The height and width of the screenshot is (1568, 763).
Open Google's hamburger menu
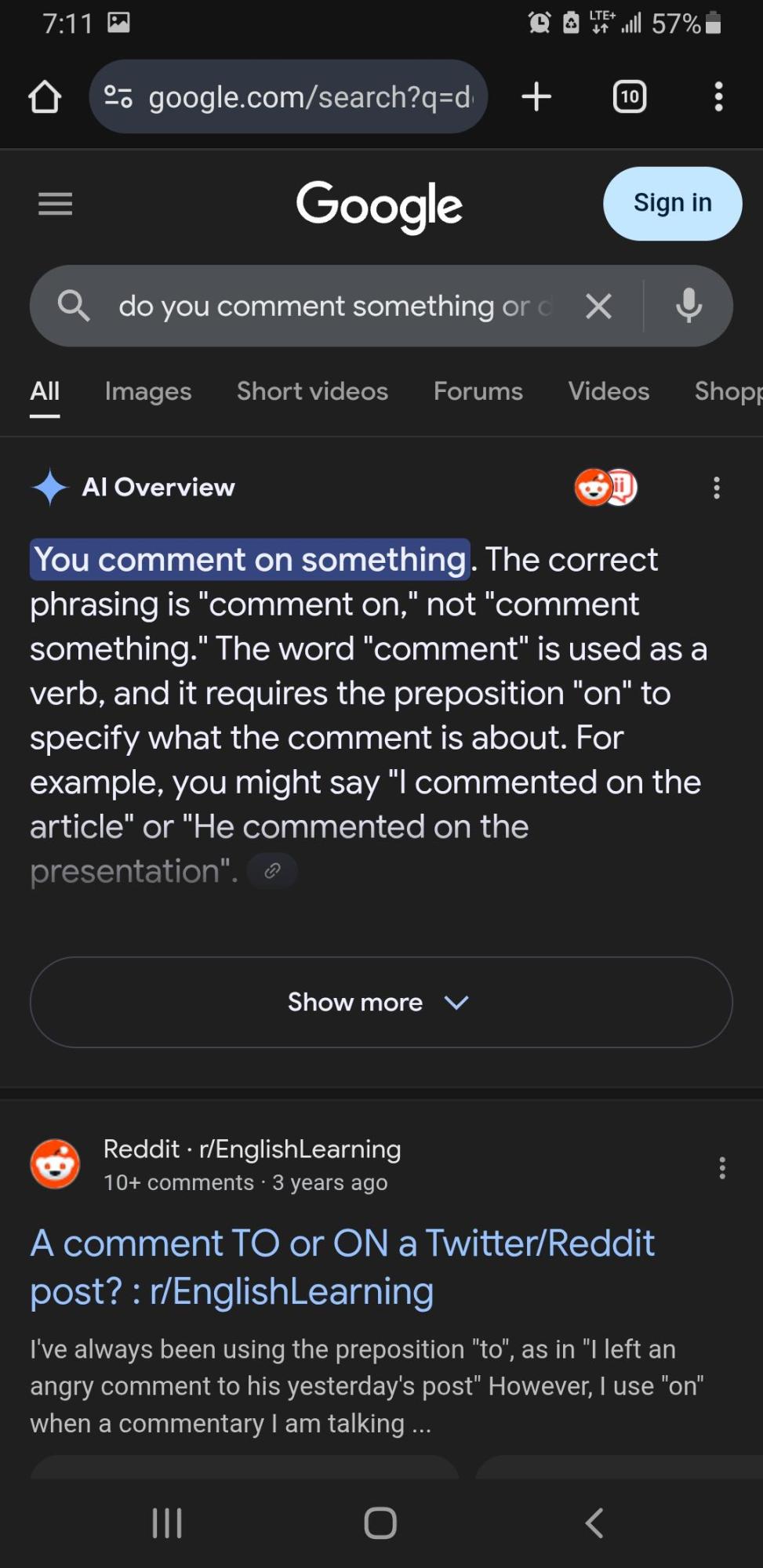tap(55, 204)
